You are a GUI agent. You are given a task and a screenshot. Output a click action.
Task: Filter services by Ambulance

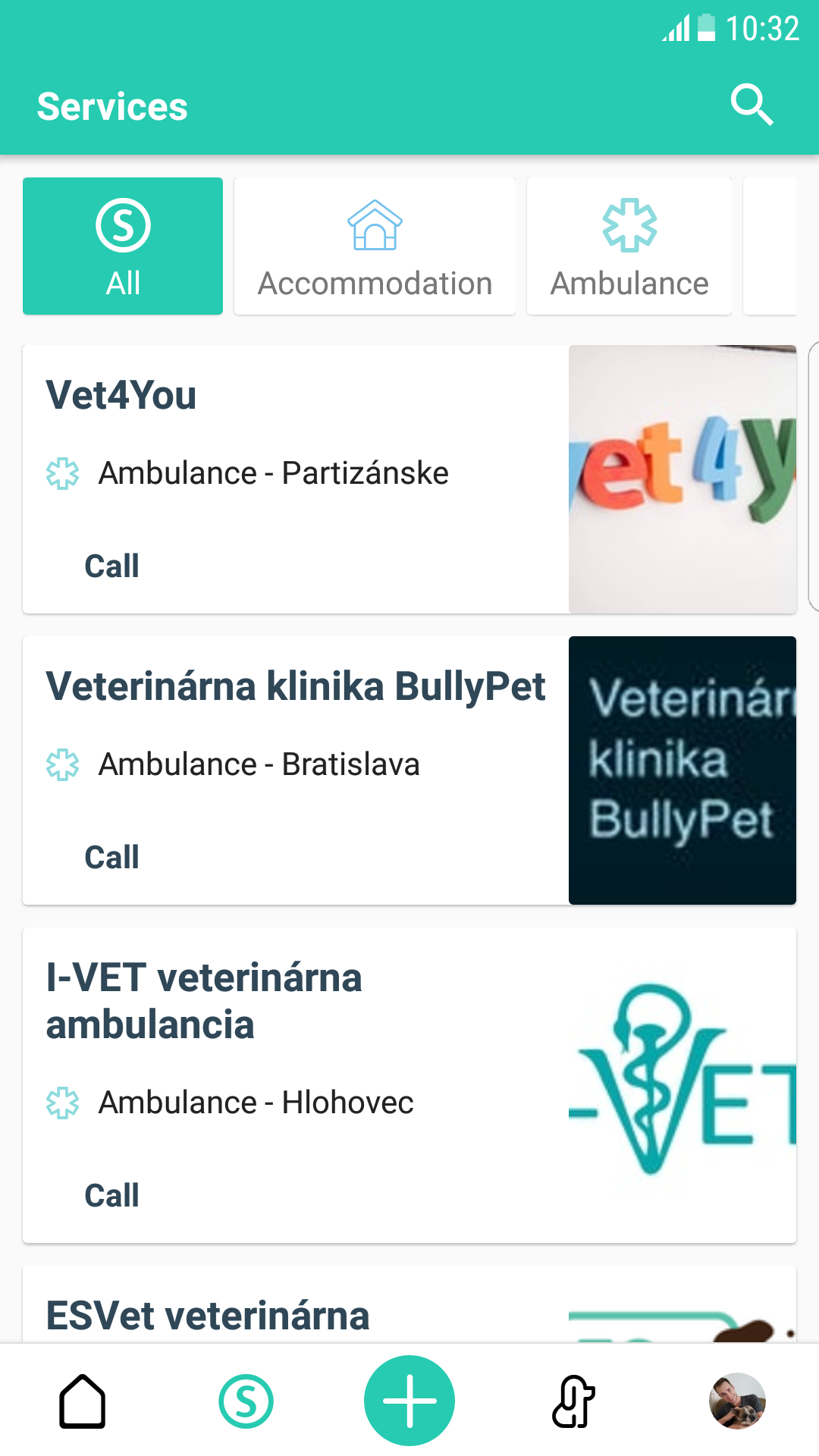pyautogui.click(x=629, y=246)
